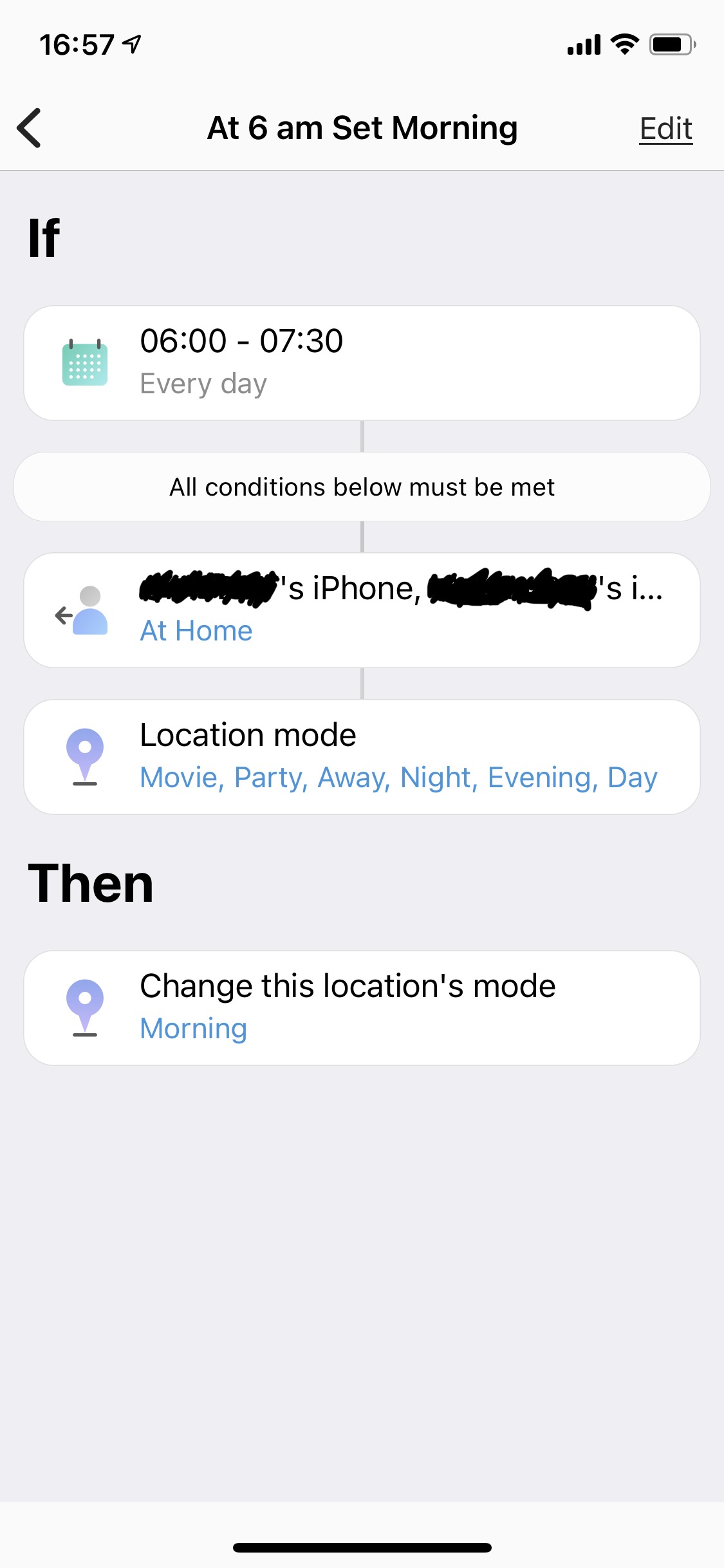Open the All conditions must be met setting
The width and height of the screenshot is (724, 1568).
[x=362, y=487]
